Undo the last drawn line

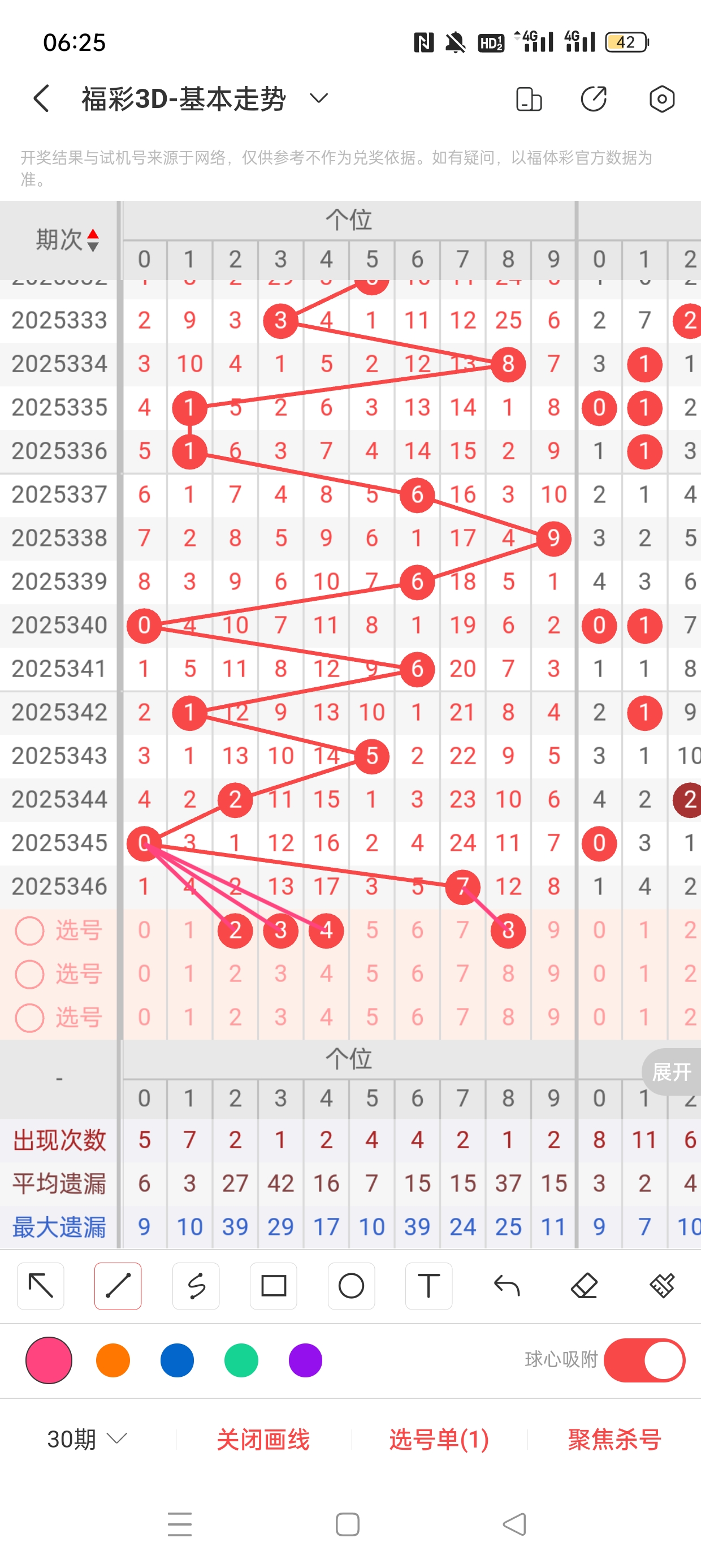(x=507, y=1286)
